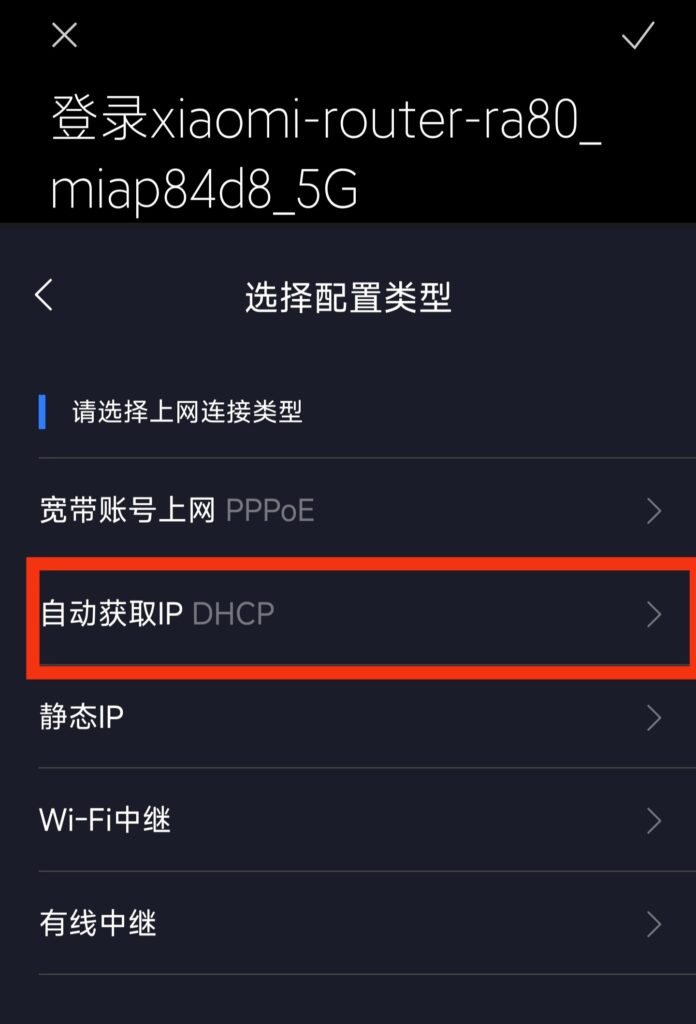This screenshot has height=1024, width=696.
Task: Close the router login page
Action: (64, 36)
